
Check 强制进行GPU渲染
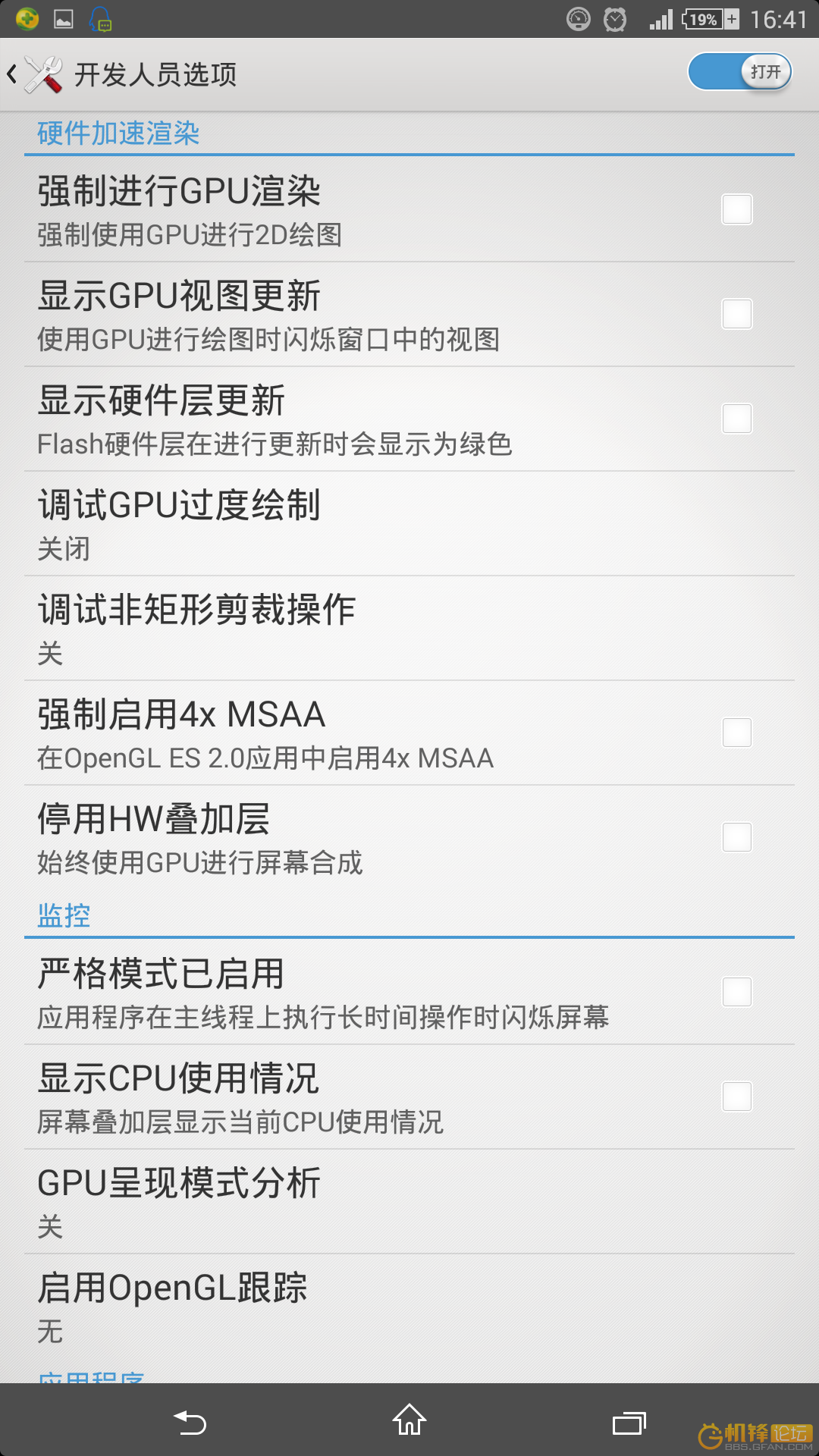coord(736,209)
